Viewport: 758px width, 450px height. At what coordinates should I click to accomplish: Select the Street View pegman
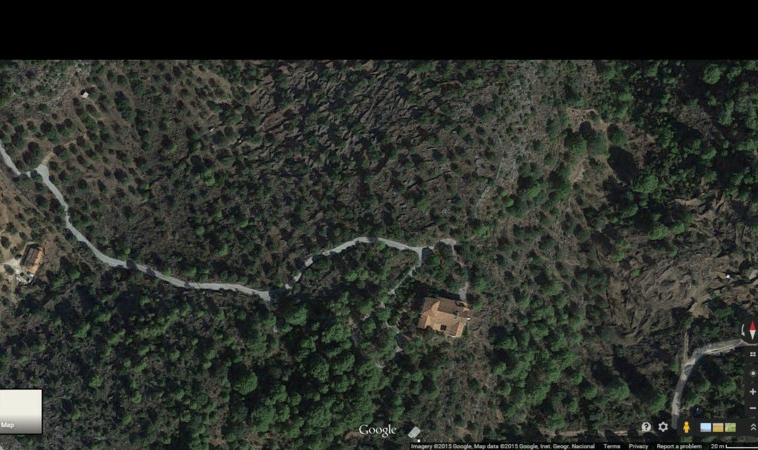pos(686,427)
